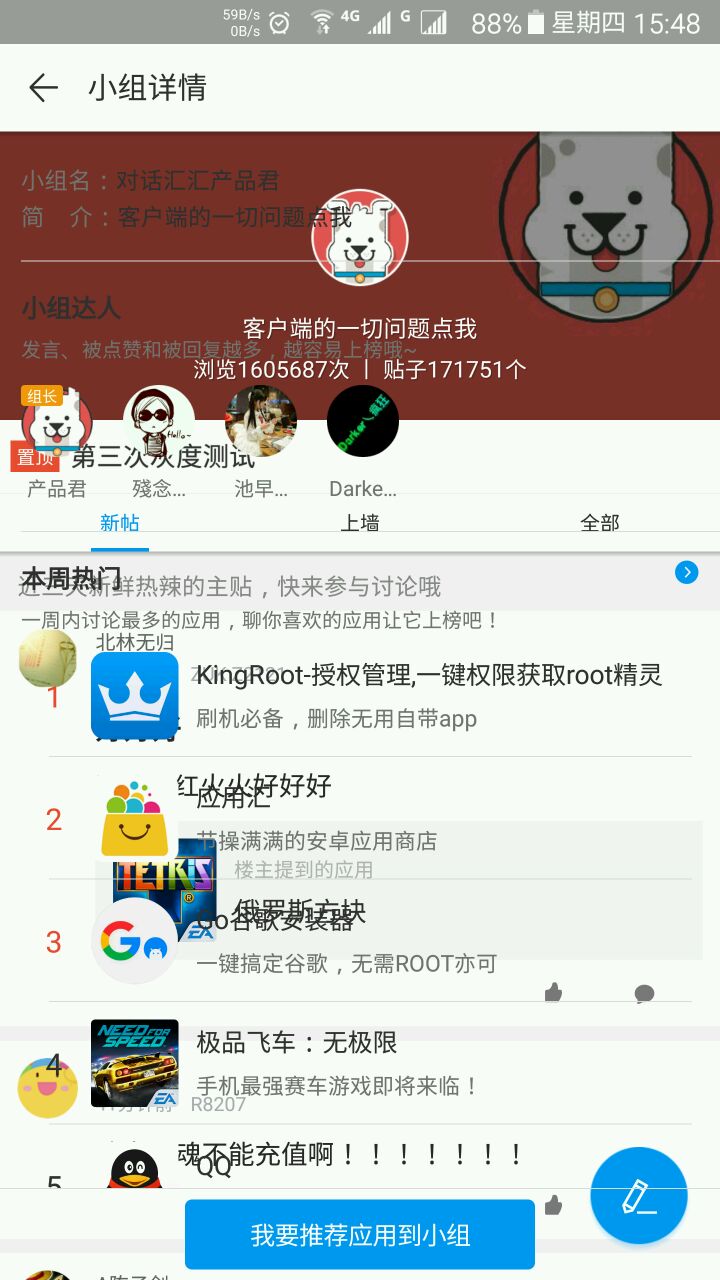720x1280 pixels.
Task: View member 池早... avatar
Action: click(261, 422)
